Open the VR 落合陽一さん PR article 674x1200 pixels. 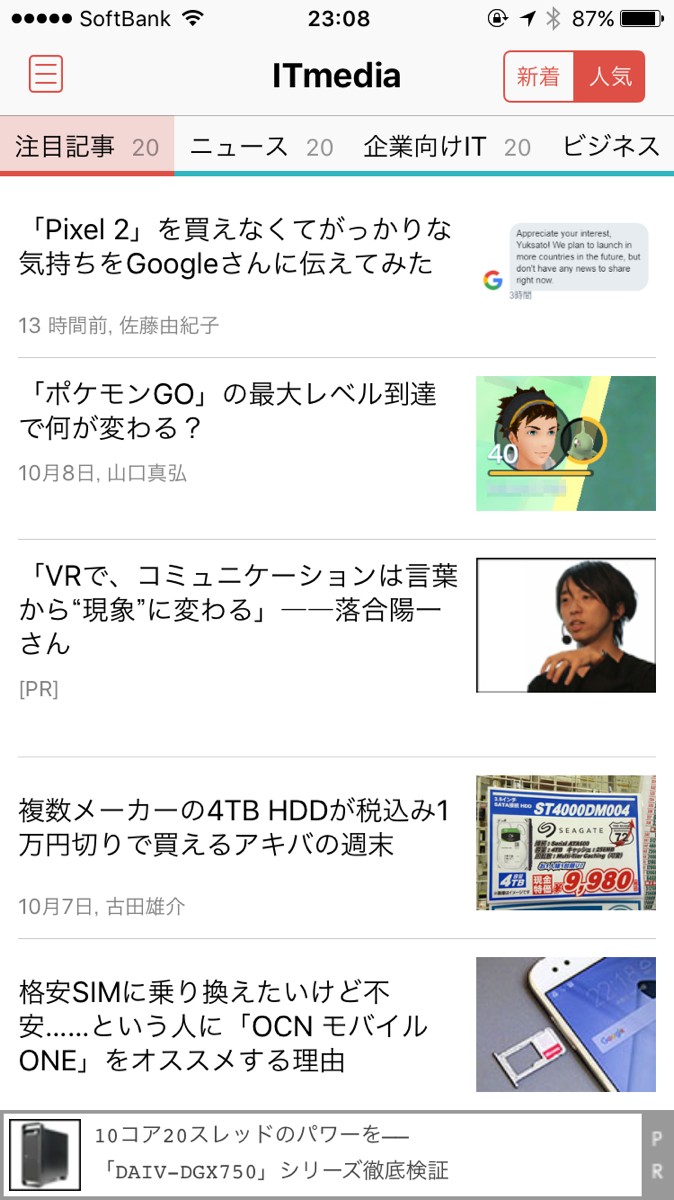(x=239, y=608)
